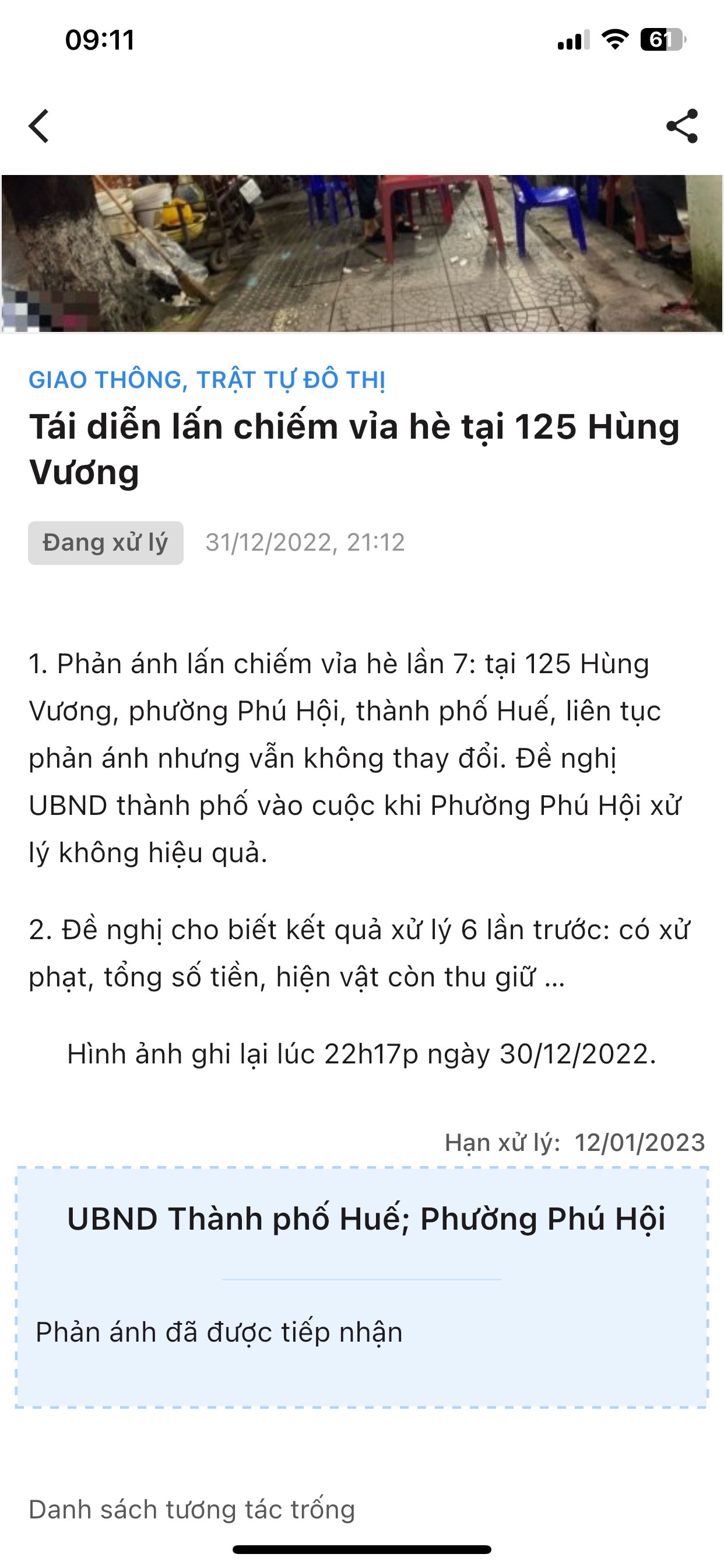
Task: Open the sidewalk photo at the top
Action: 362,253
